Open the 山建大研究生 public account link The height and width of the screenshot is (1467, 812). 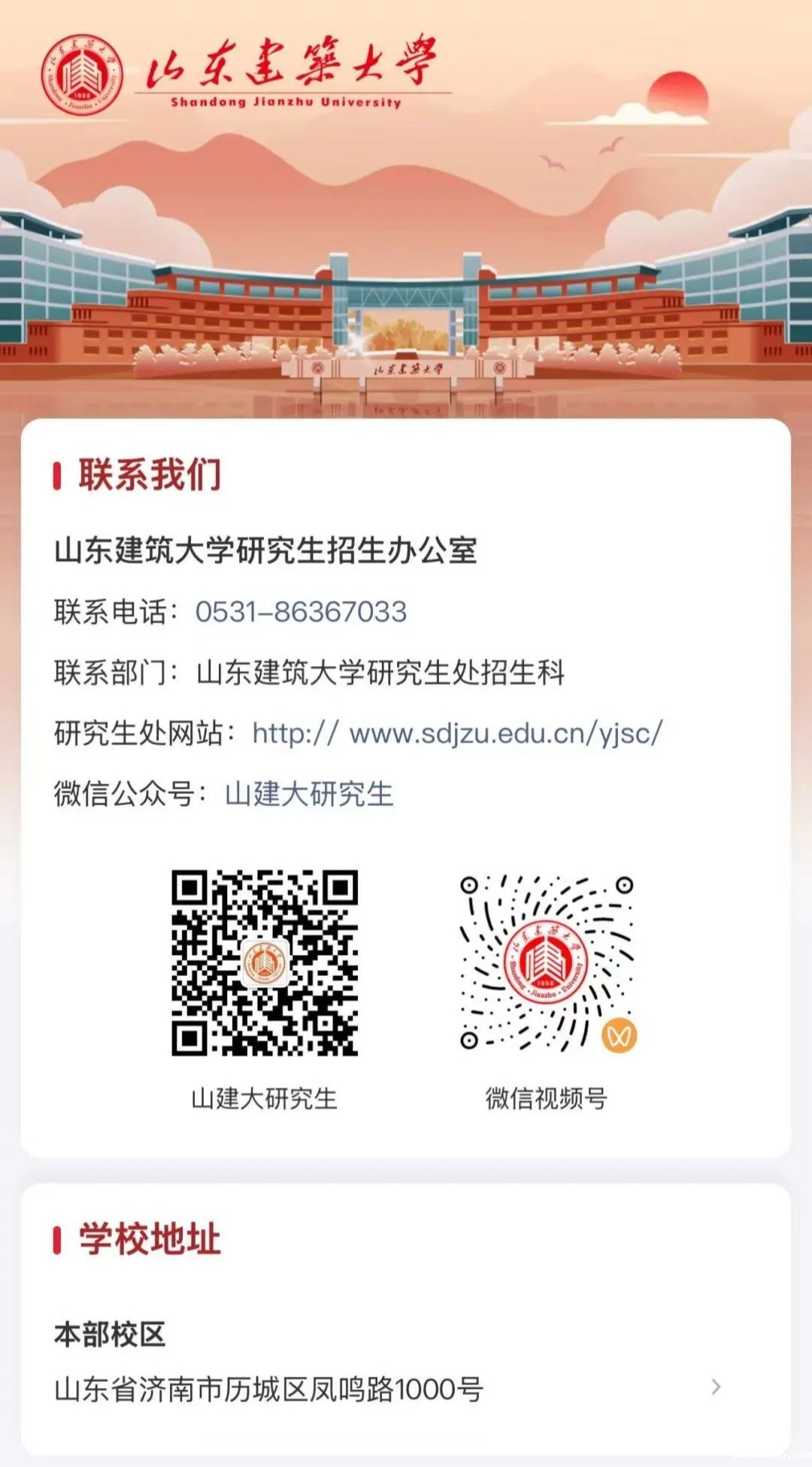(309, 794)
